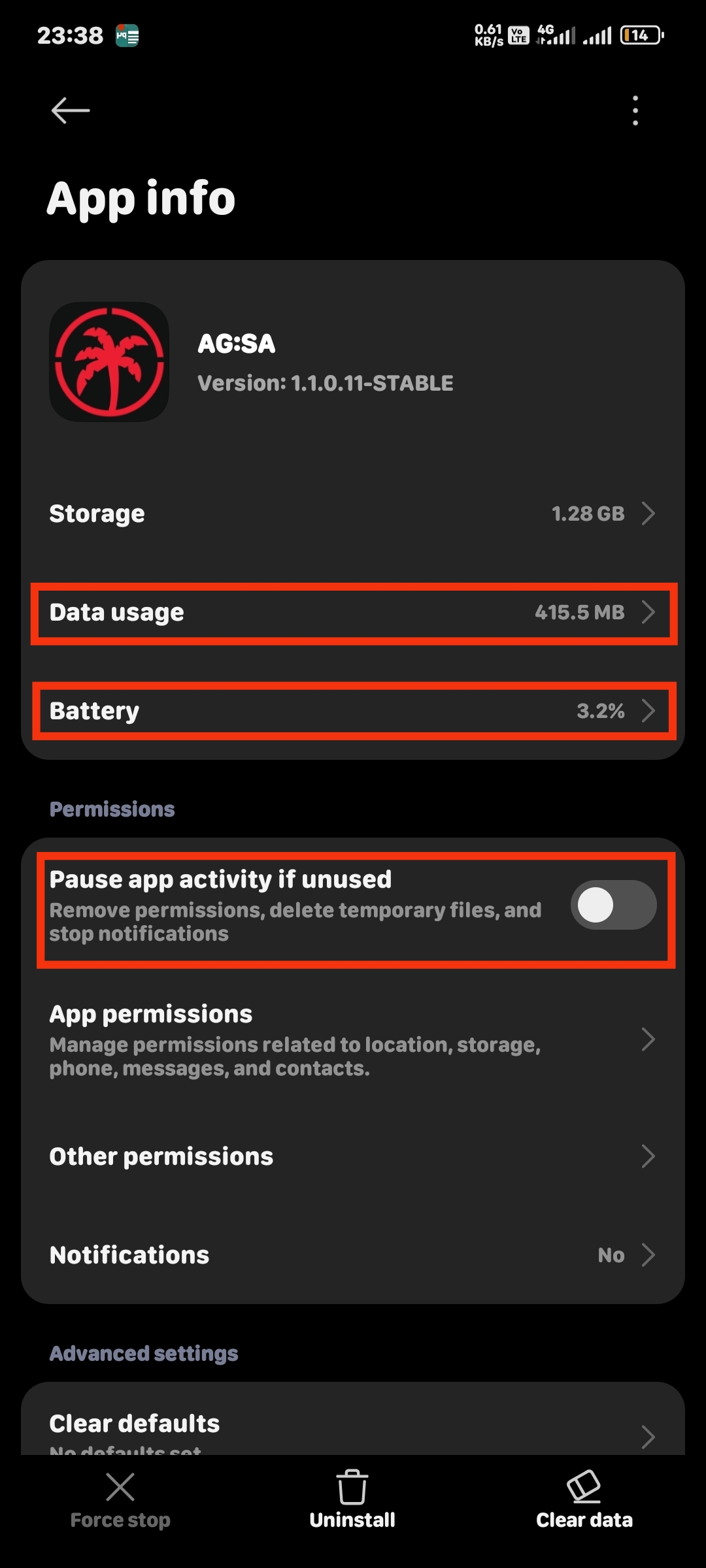Uninstall the AG:SA app
Image resolution: width=706 pixels, height=1568 pixels.
tap(352, 1500)
